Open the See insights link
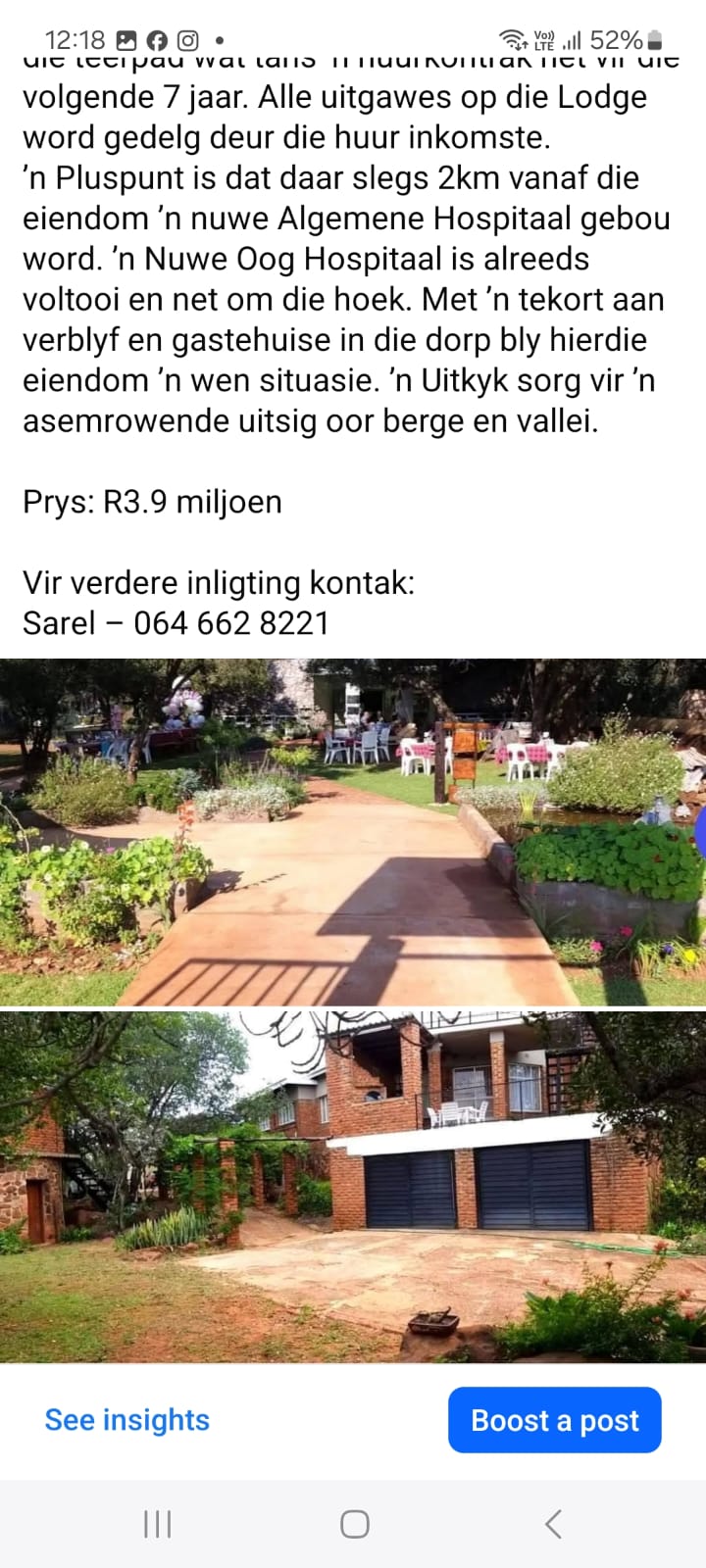This screenshot has height=1568, width=706. (127, 1420)
